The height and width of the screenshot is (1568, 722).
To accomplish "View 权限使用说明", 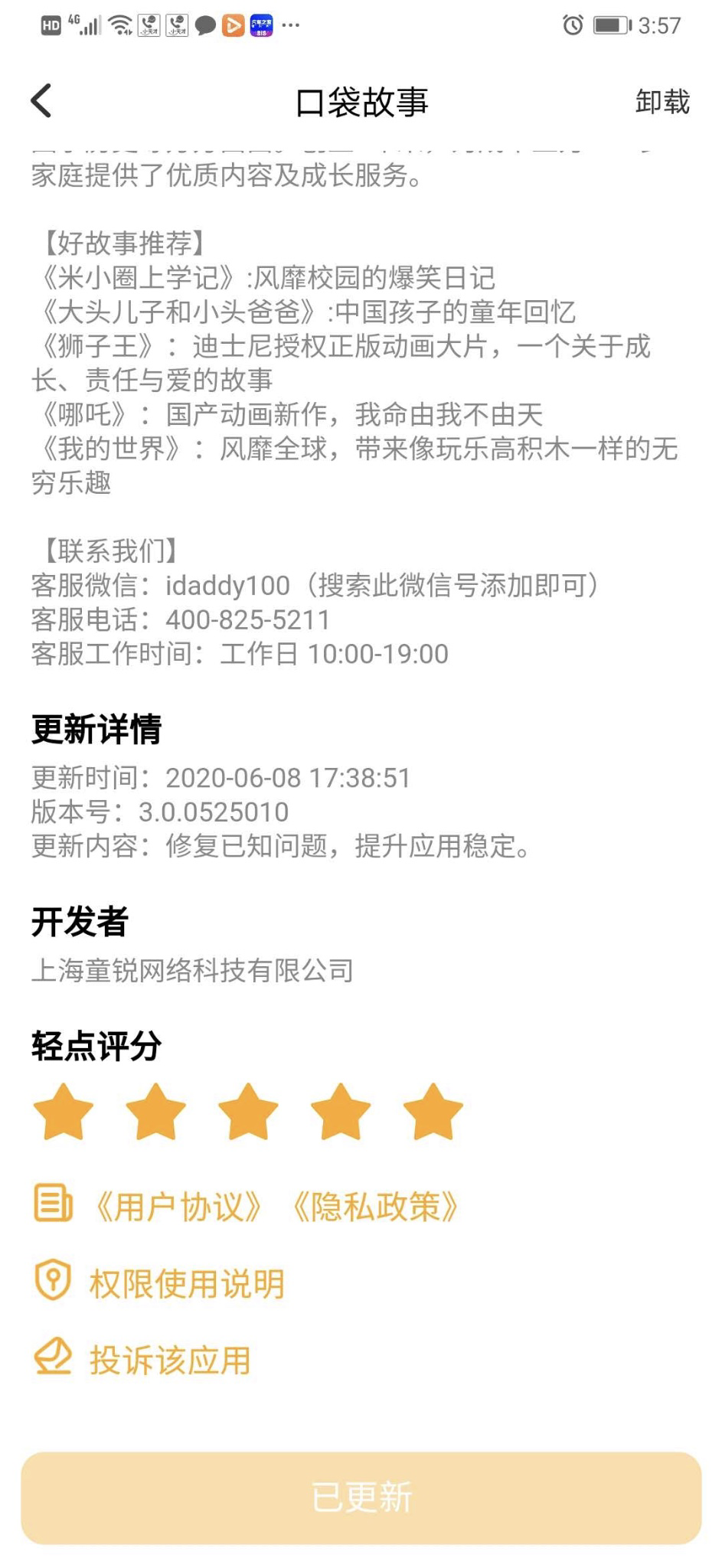I will click(187, 1284).
